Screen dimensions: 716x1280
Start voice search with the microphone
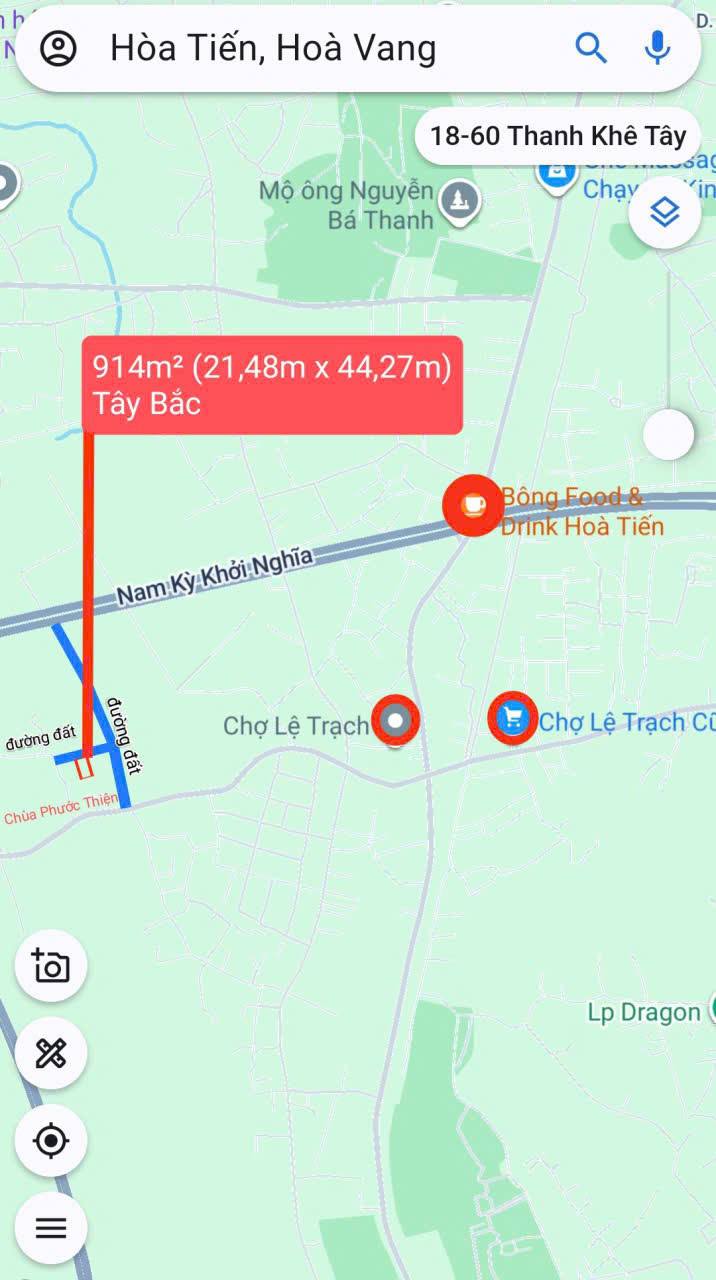coord(657,47)
